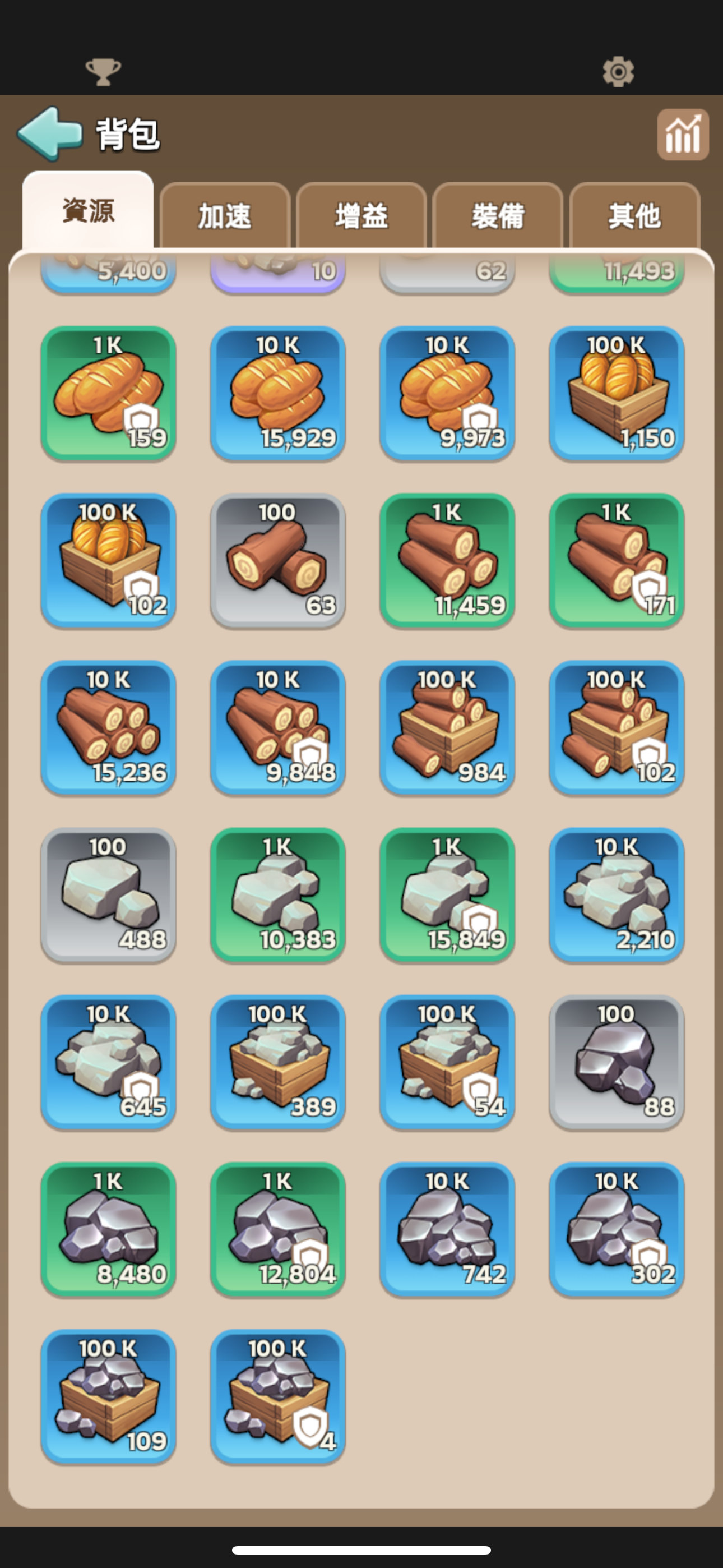Switch to the 裝備 tab
This screenshot has height=1568, width=723.
pyautogui.click(x=497, y=215)
